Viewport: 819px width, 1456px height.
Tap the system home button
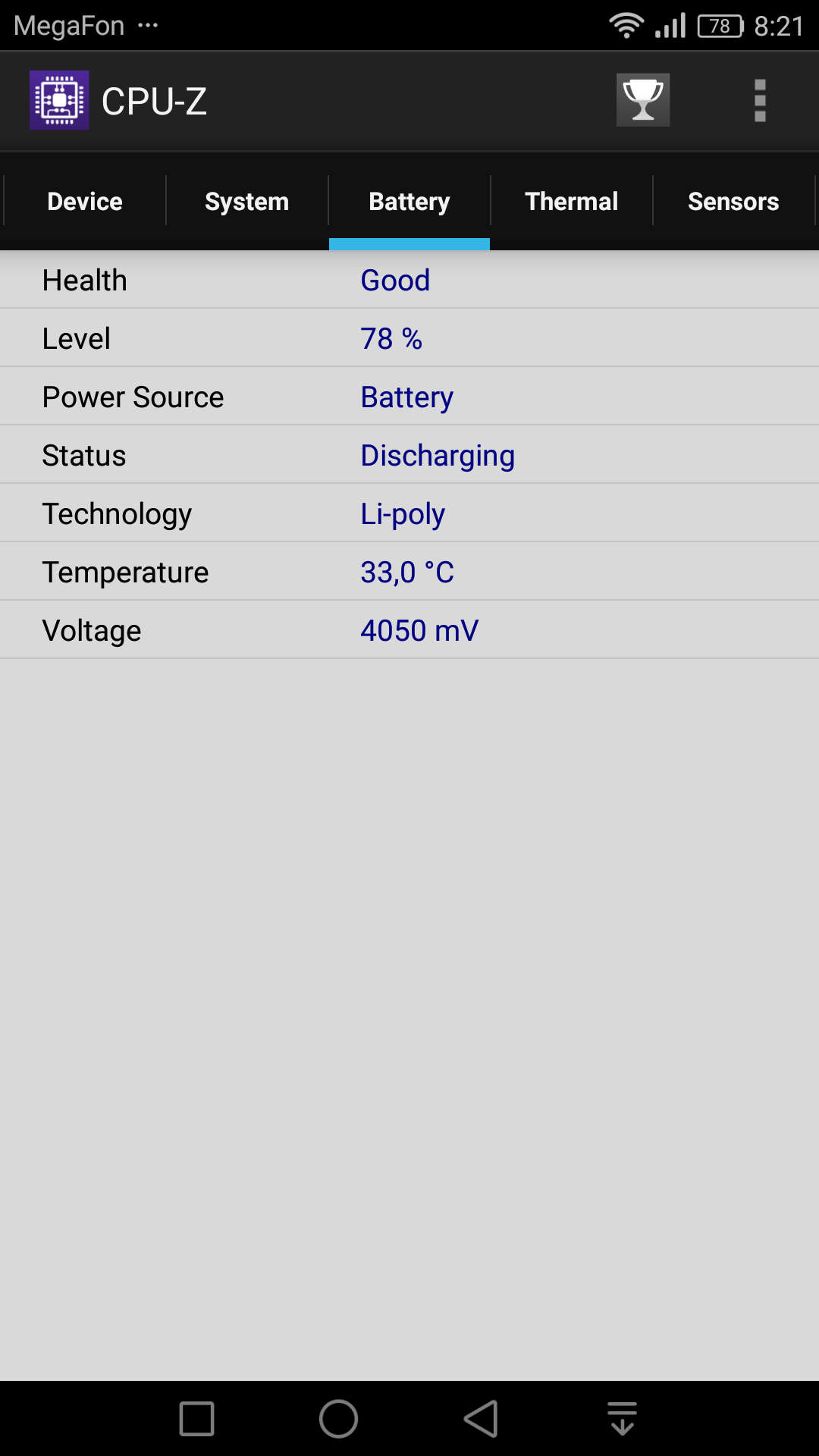pyautogui.click(x=338, y=1418)
